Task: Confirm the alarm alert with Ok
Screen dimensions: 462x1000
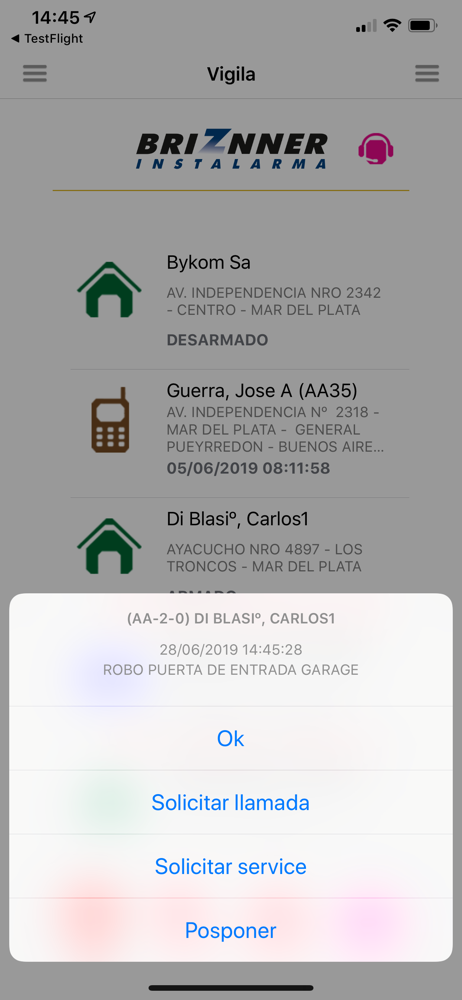Action: [x=230, y=738]
